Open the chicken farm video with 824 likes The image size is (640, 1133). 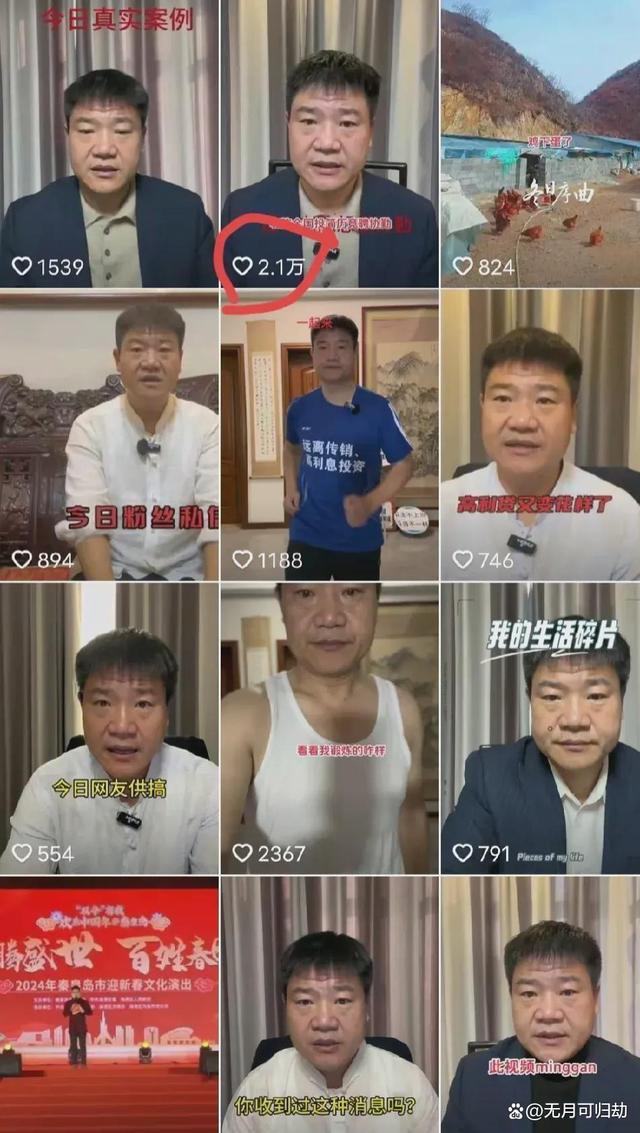(x=540, y=144)
